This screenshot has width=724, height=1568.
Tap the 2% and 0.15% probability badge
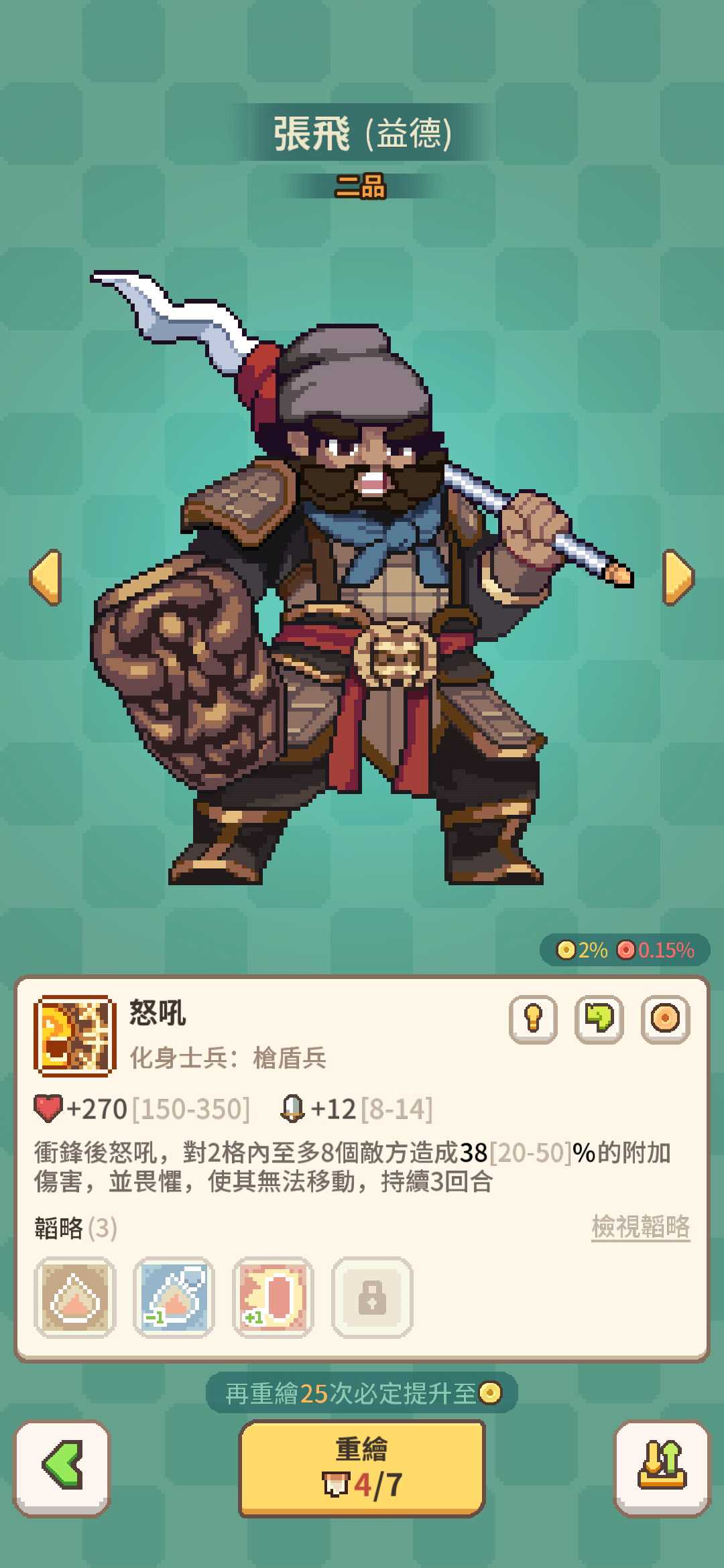click(x=625, y=950)
